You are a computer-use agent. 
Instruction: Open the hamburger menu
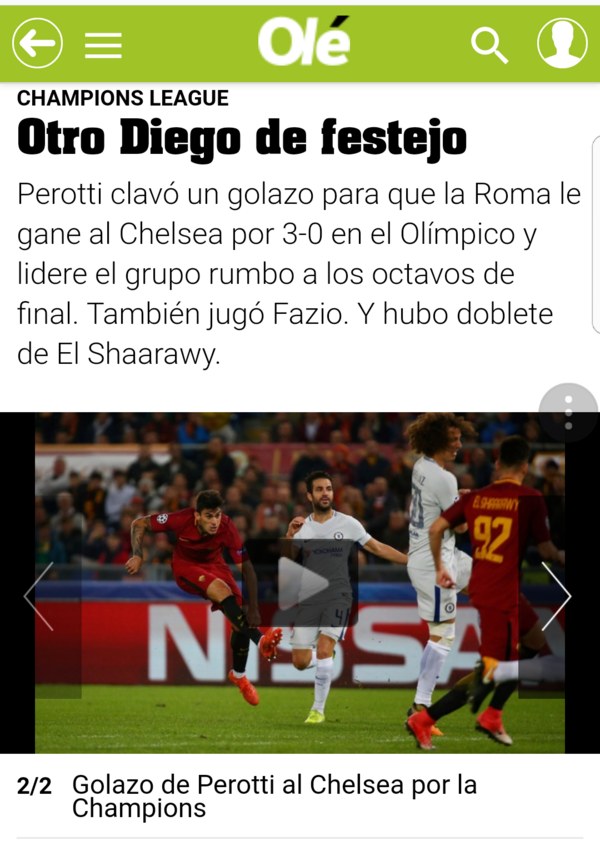click(x=103, y=45)
